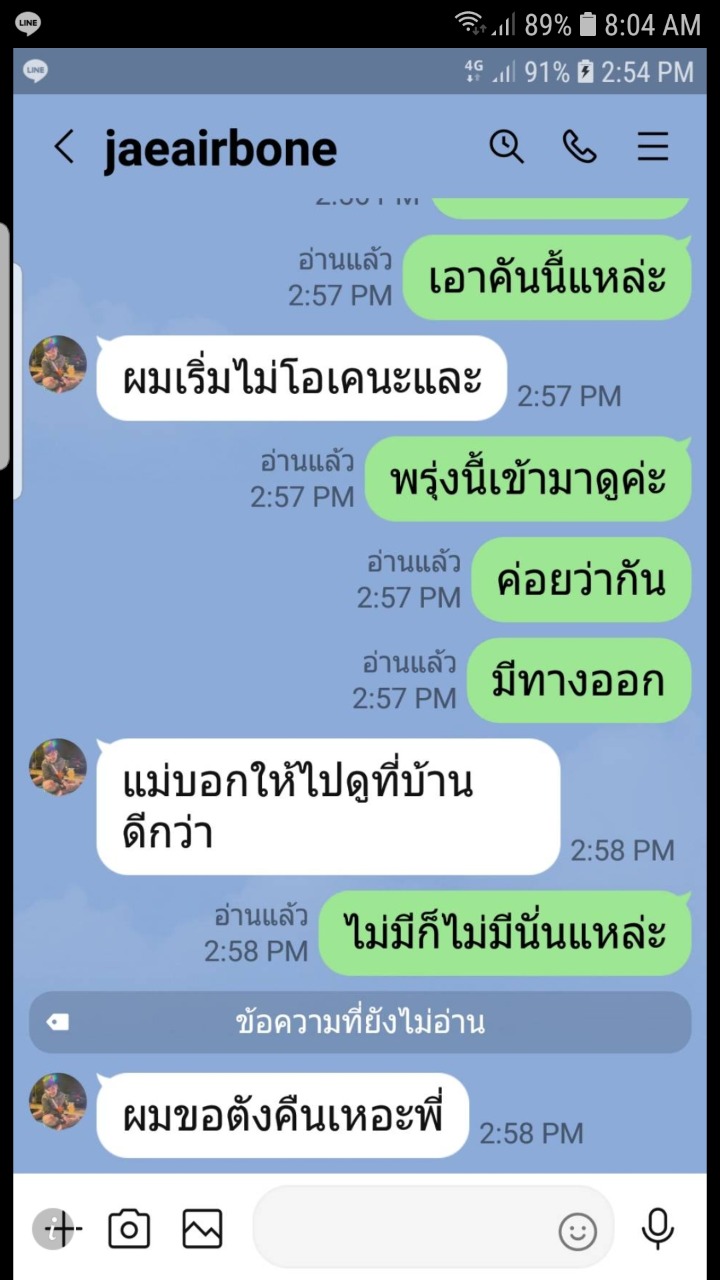Viewport: 720px width, 1280px height.
Task: Open the plus attachment options
Action: coord(60,1228)
